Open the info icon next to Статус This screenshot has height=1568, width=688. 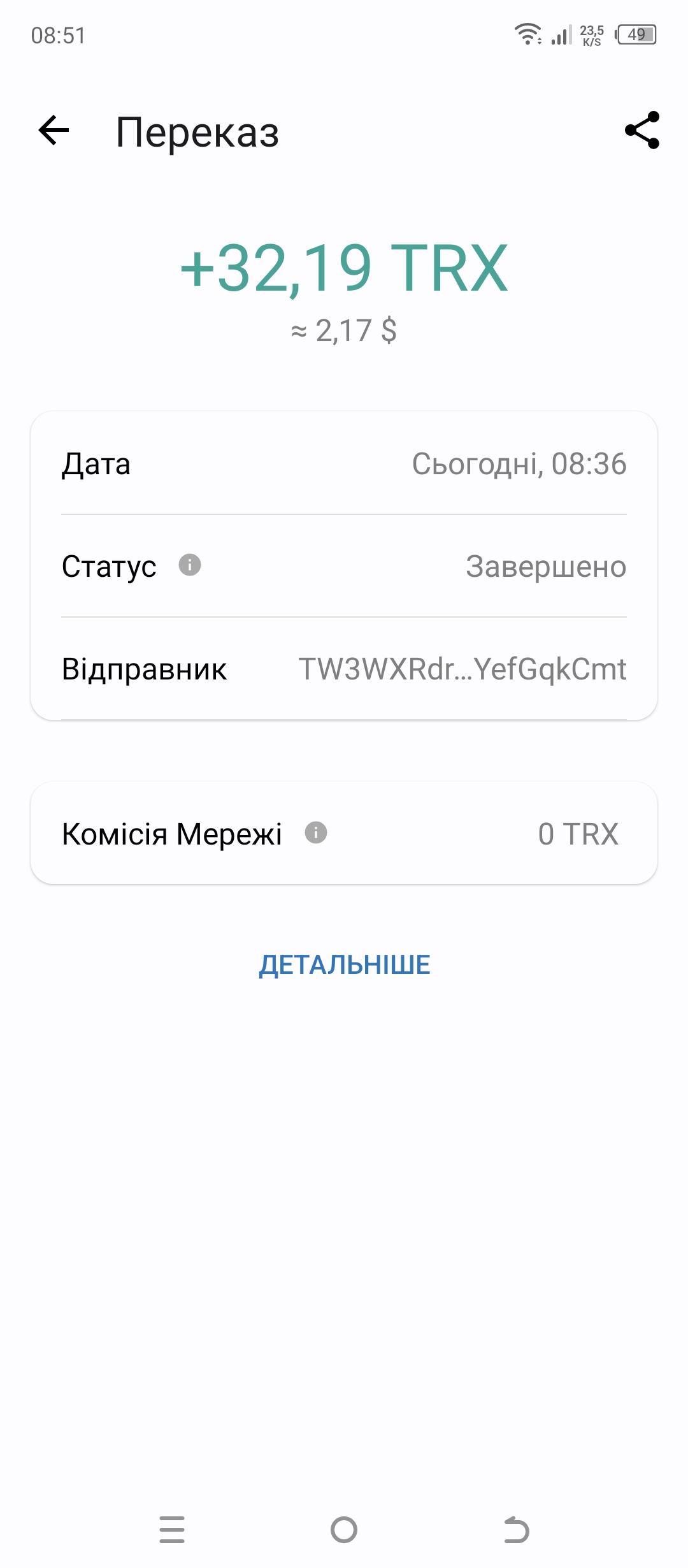(190, 565)
